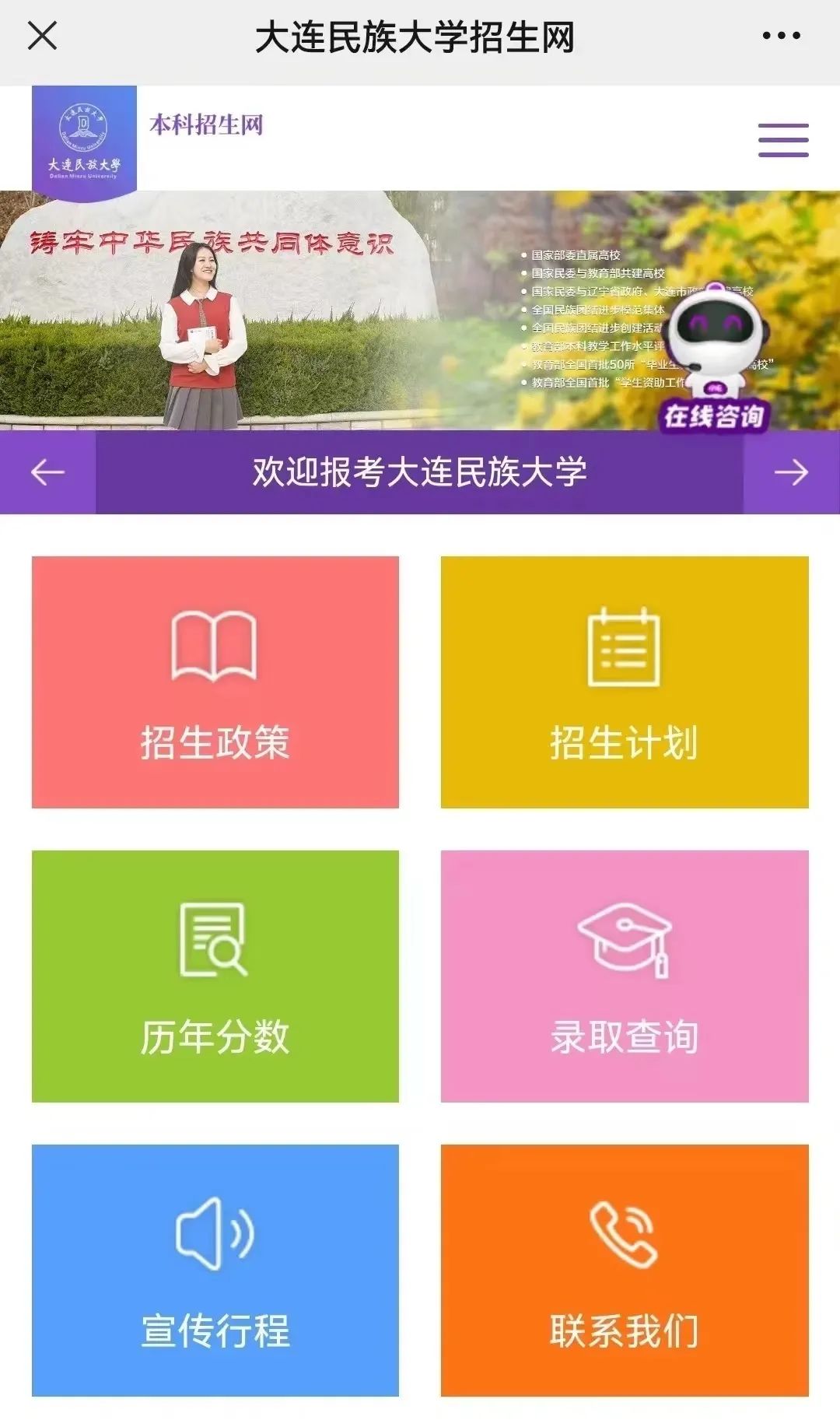View 历年分数 past scores

[215, 976]
